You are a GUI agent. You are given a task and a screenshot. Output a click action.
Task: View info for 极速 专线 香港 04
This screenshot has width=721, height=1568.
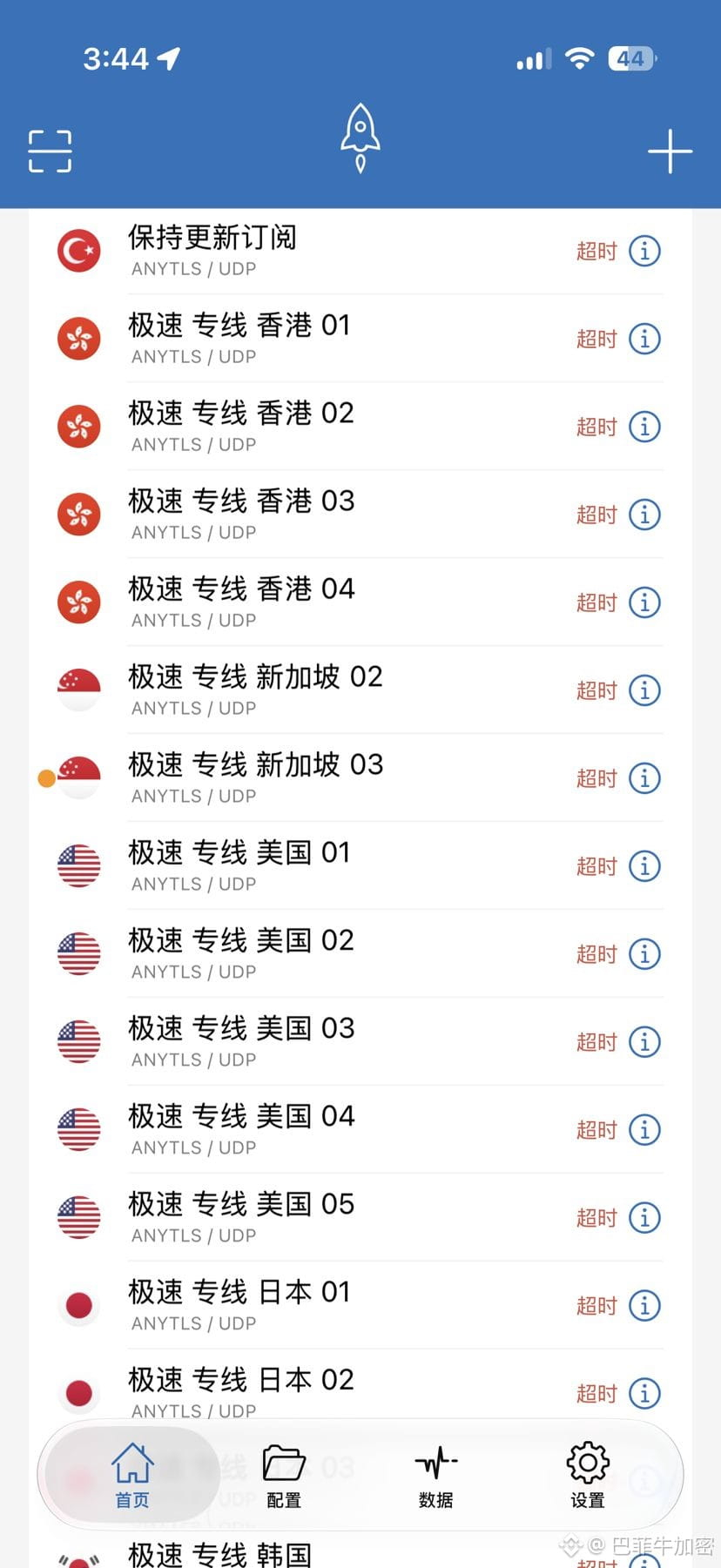644,602
